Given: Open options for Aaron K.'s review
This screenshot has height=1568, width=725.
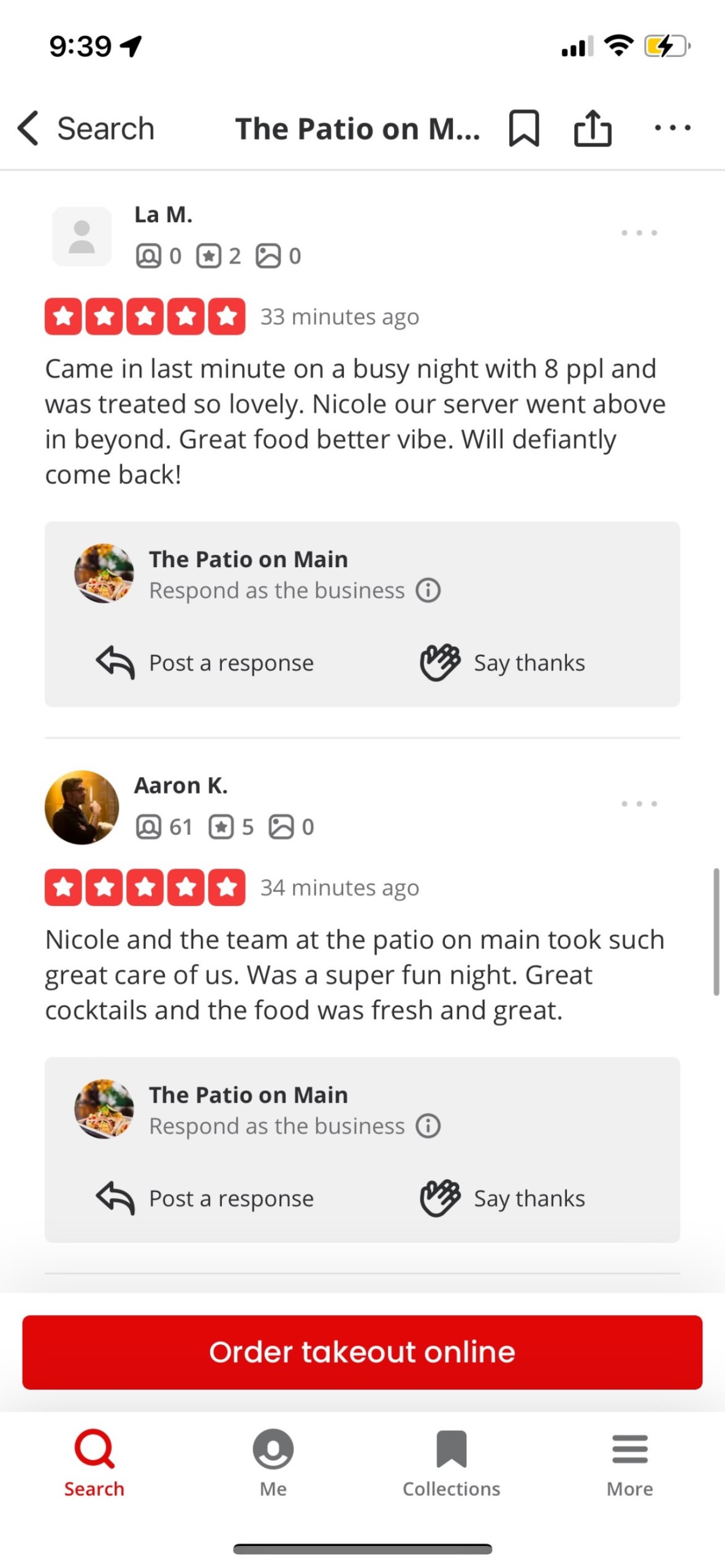Looking at the screenshot, I should tap(639, 804).
